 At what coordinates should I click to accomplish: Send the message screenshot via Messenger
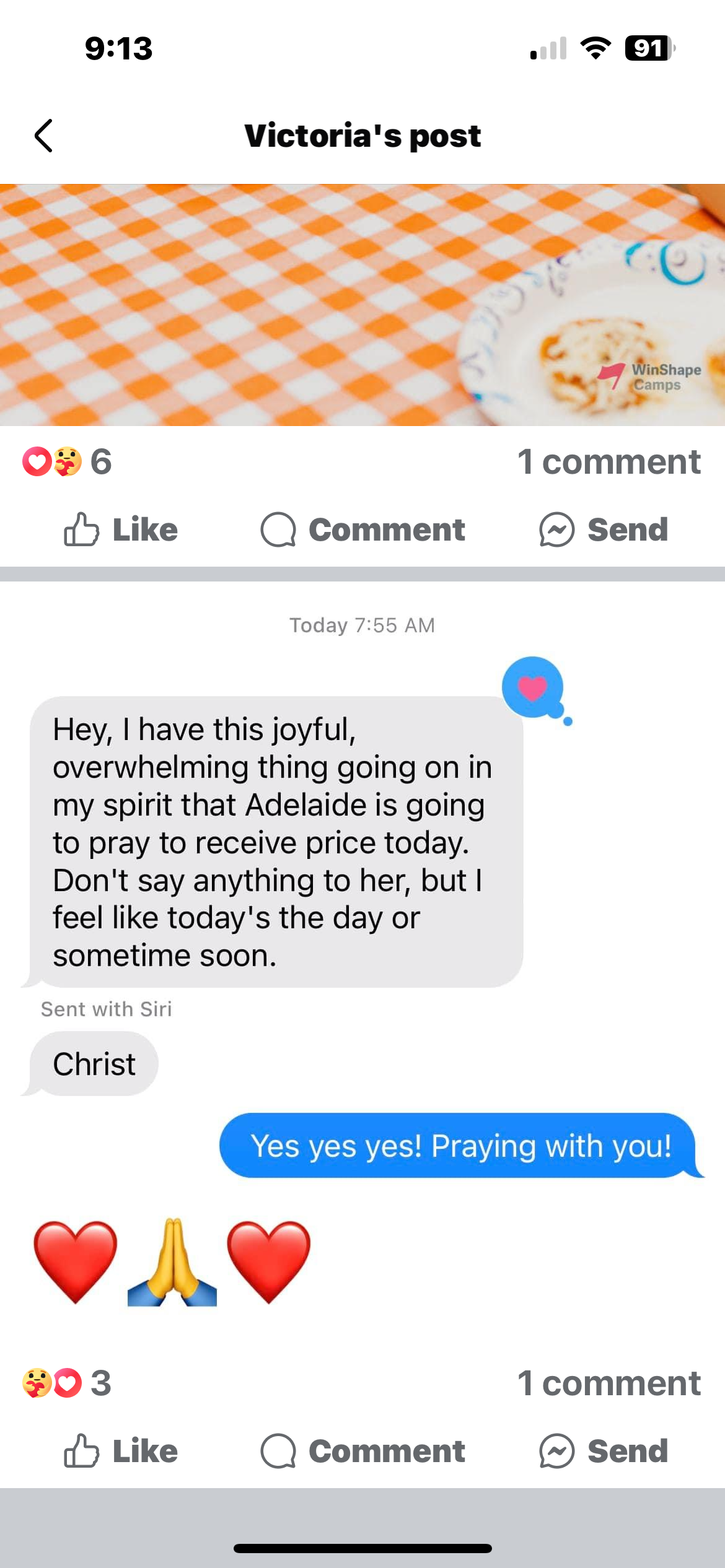point(604,1452)
